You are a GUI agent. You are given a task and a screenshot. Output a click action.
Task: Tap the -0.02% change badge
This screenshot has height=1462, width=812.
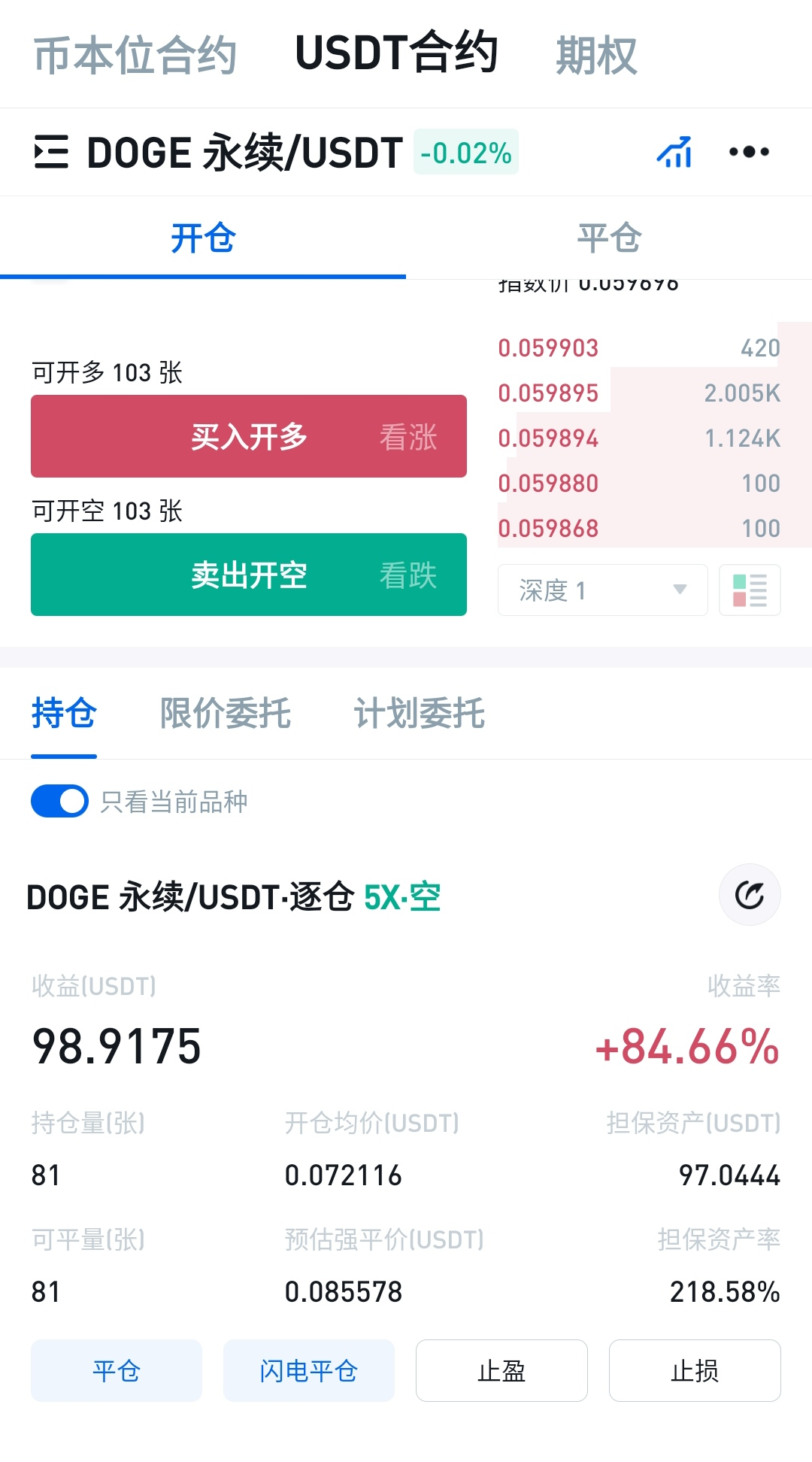466,152
